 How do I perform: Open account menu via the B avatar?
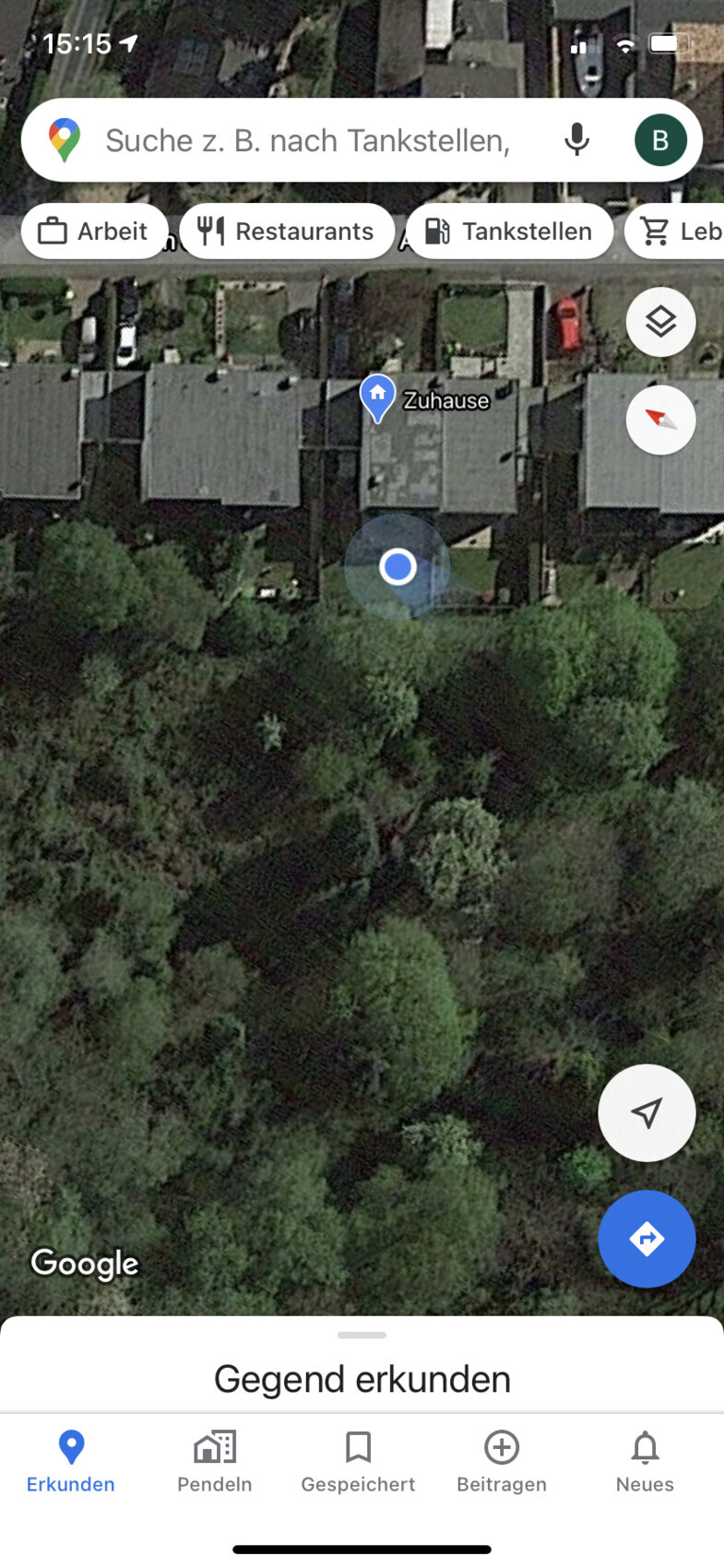pos(660,140)
